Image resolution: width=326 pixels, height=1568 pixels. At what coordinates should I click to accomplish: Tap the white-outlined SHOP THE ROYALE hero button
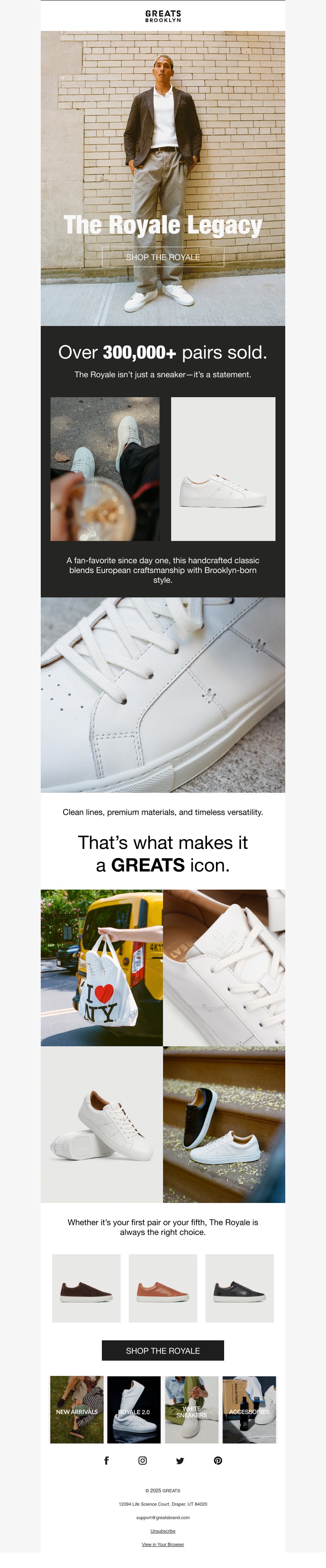point(163,257)
